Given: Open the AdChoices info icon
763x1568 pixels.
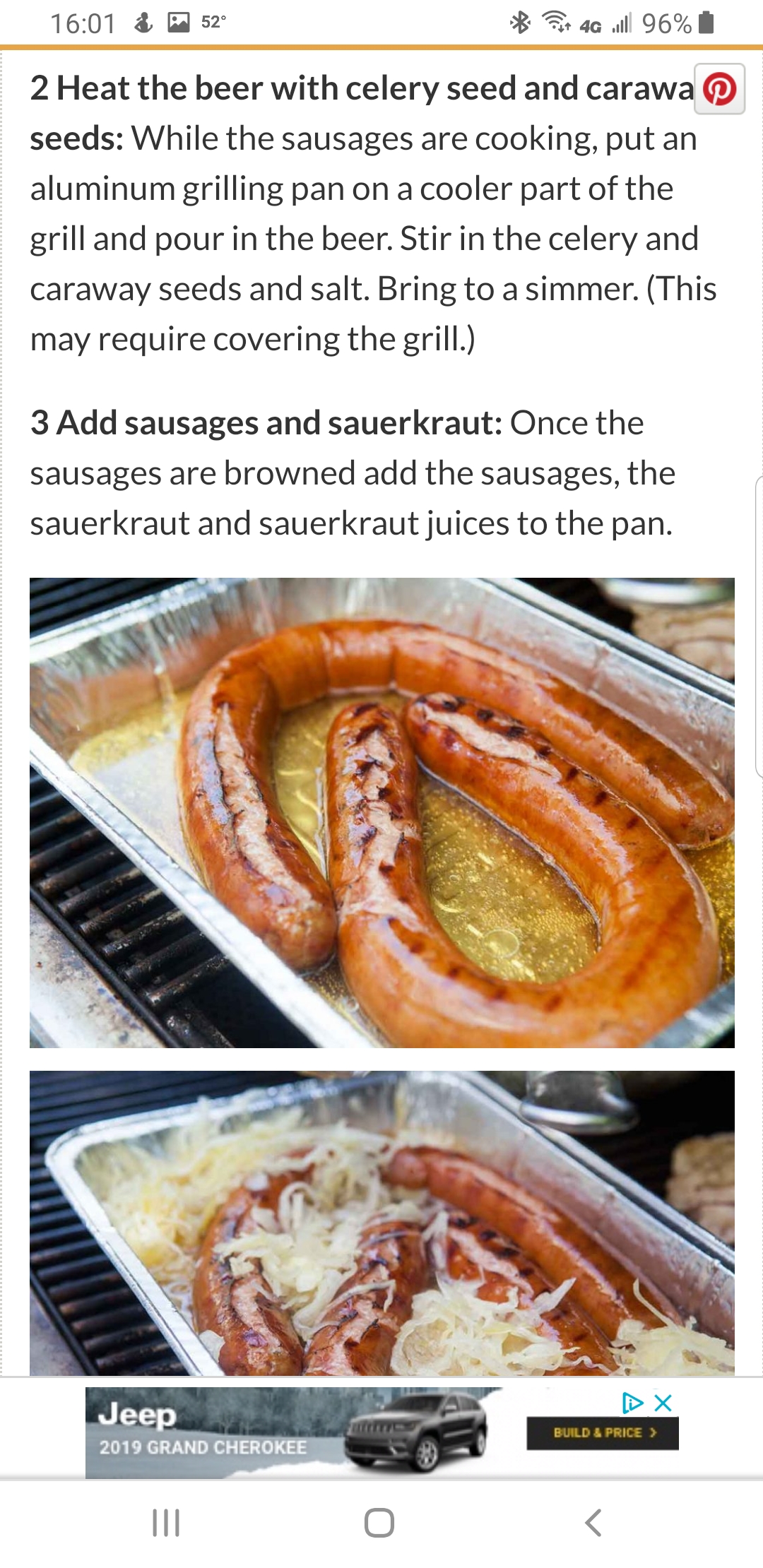Looking at the screenshot, I should point(632,1403).
